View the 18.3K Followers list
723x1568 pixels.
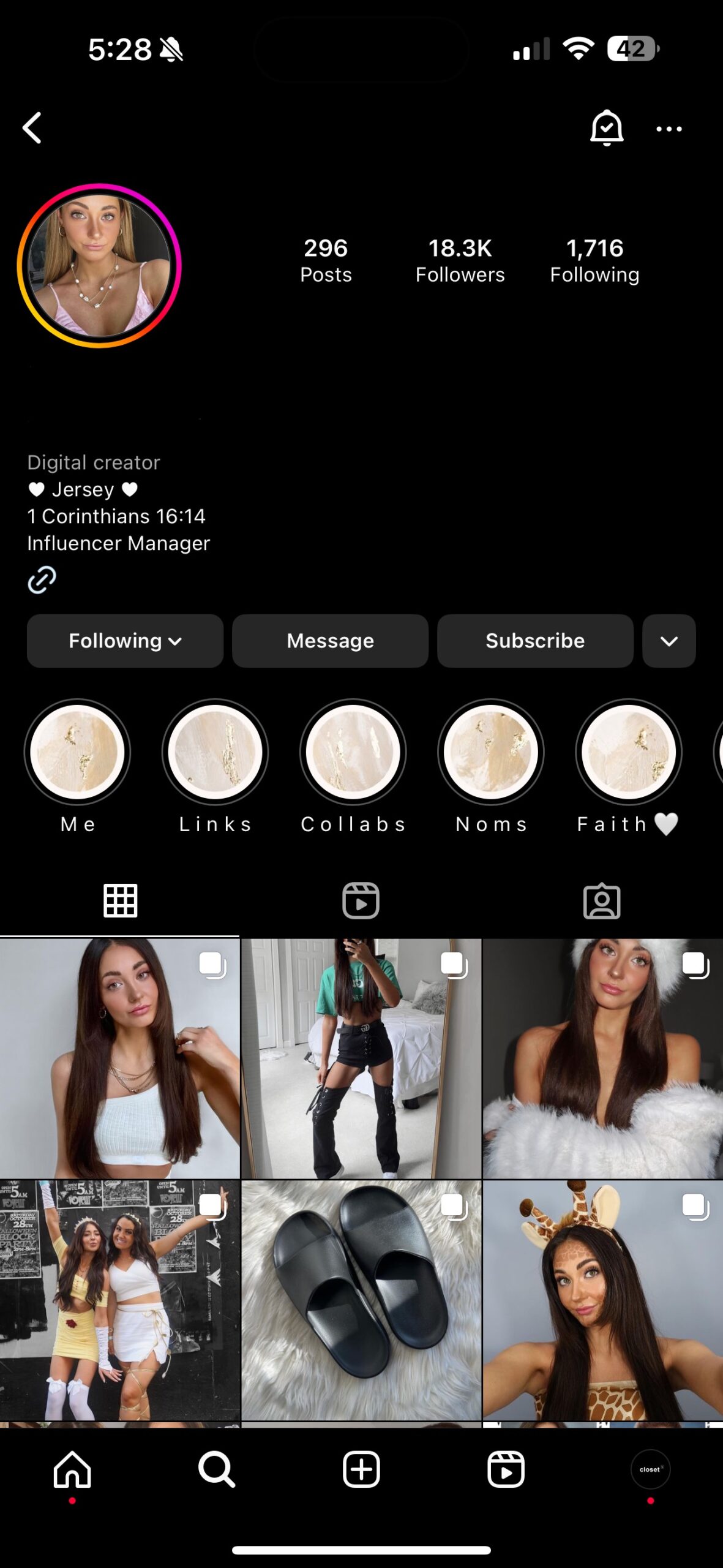[x=460, y=260]
